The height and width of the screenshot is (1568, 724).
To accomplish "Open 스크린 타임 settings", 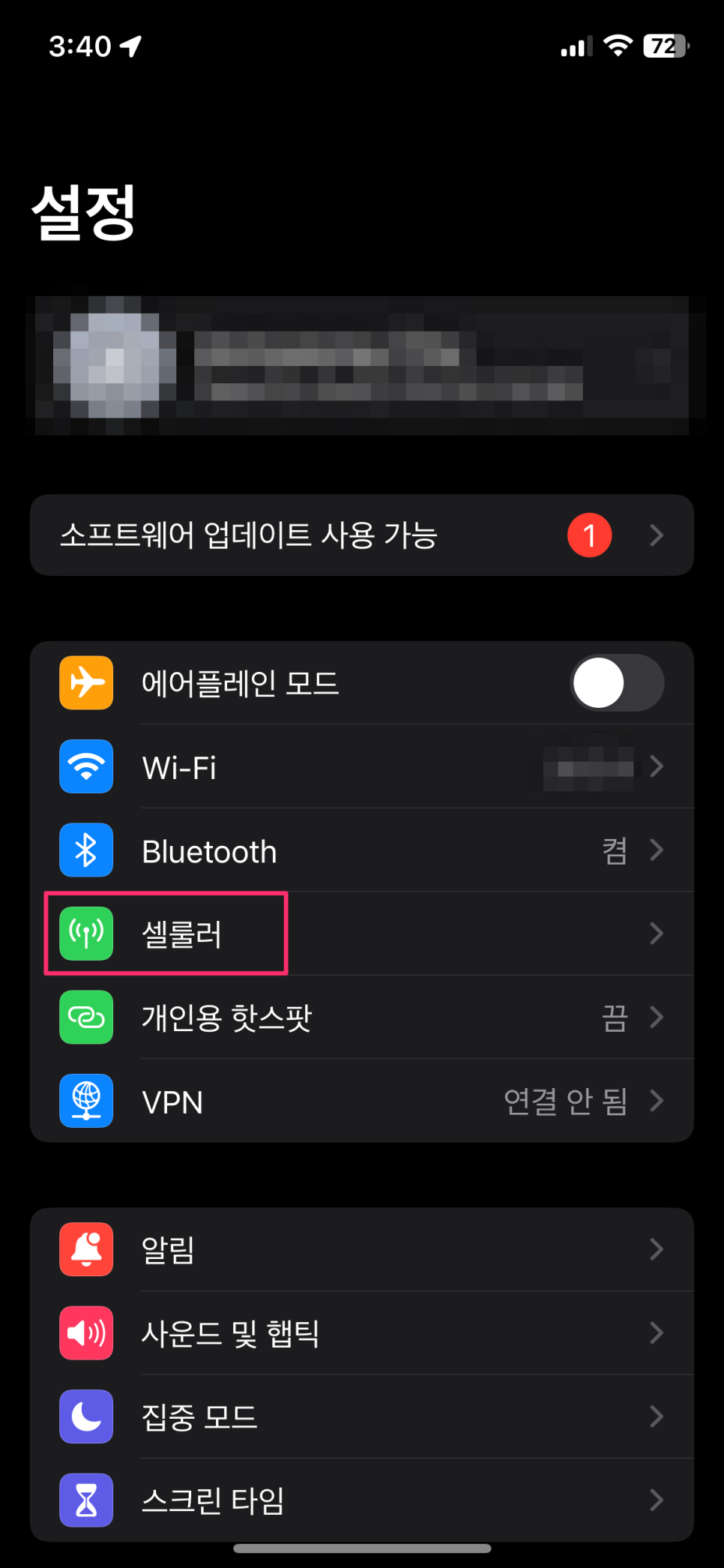I will pos(362,1500).
